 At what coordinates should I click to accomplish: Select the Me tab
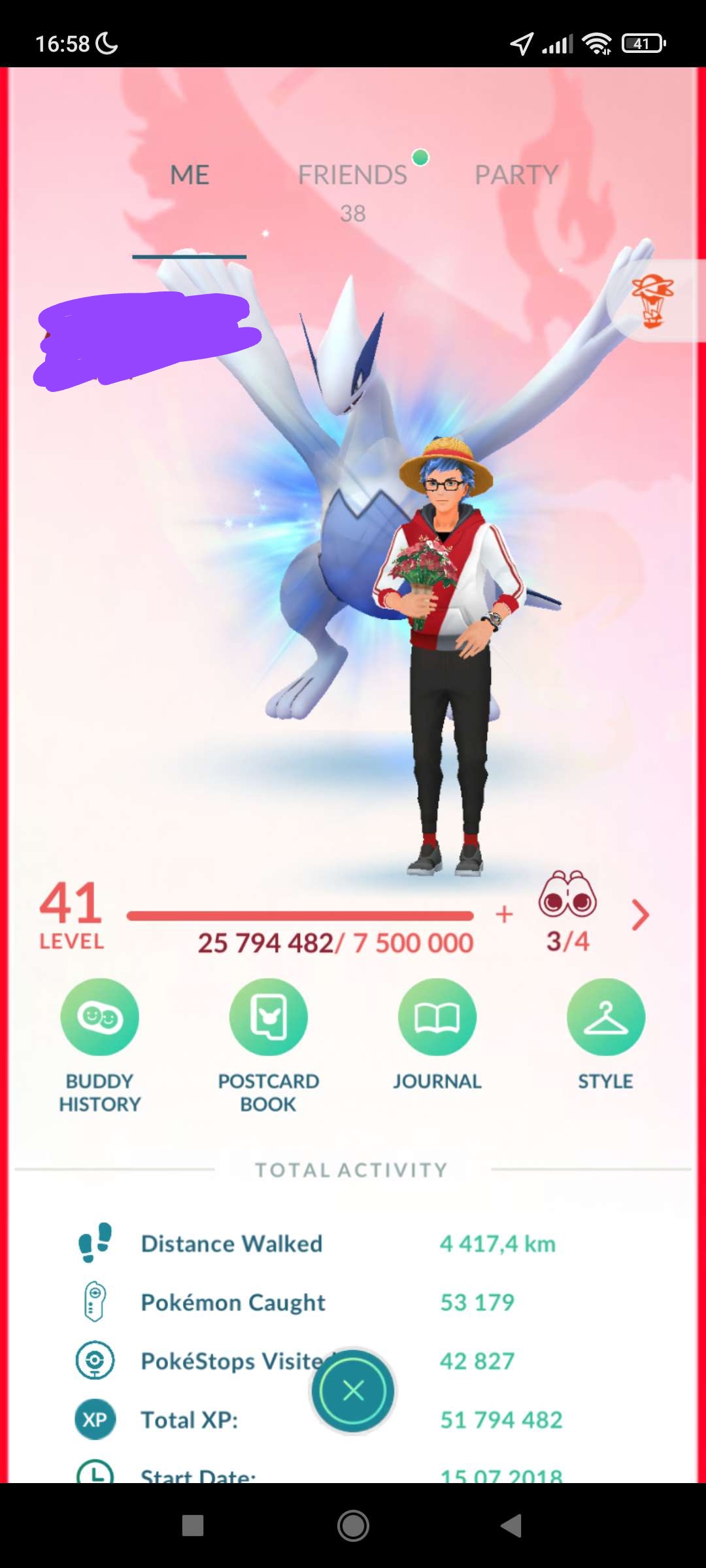190,175
